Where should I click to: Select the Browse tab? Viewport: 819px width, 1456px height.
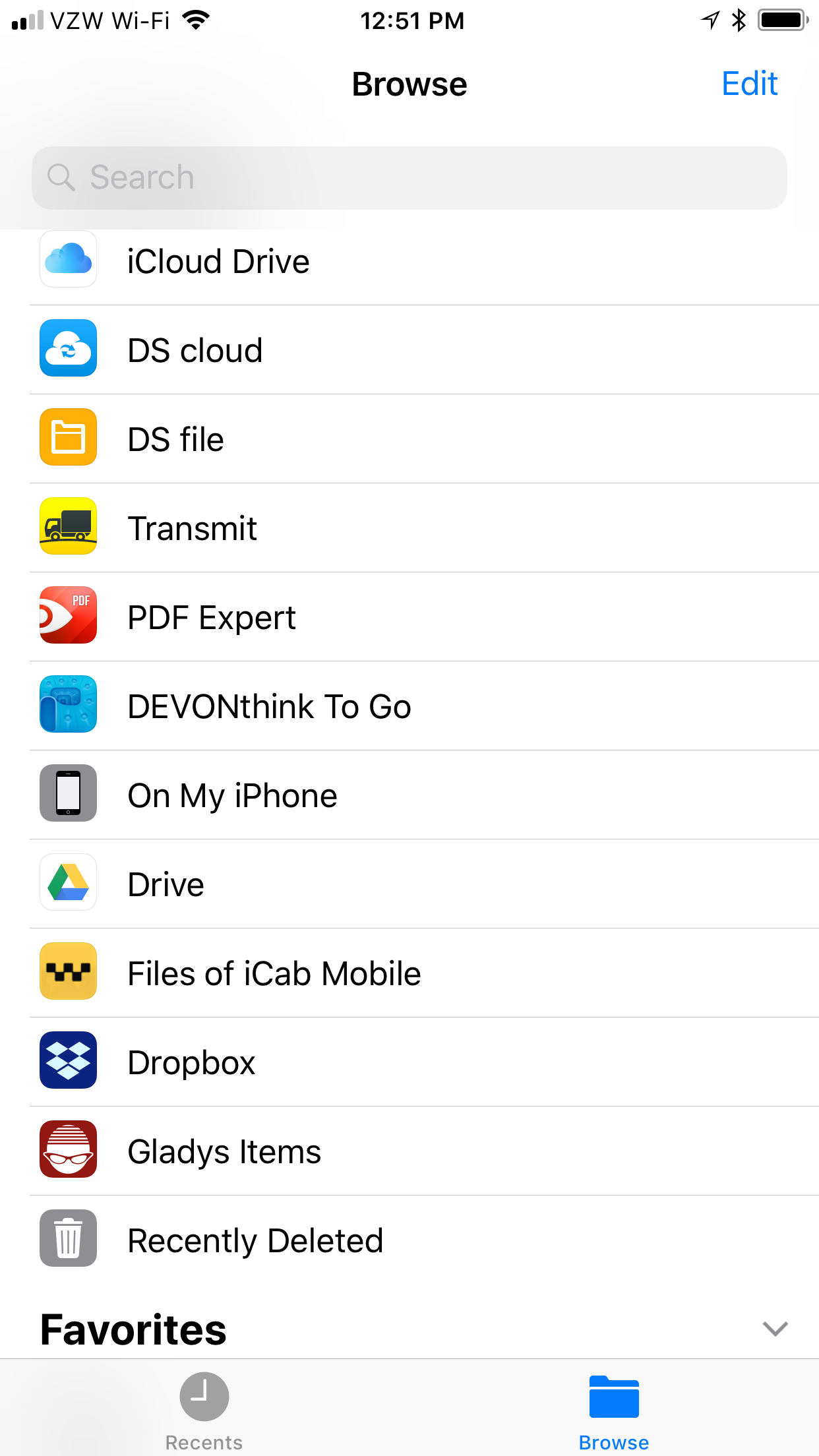[613, 1410]
